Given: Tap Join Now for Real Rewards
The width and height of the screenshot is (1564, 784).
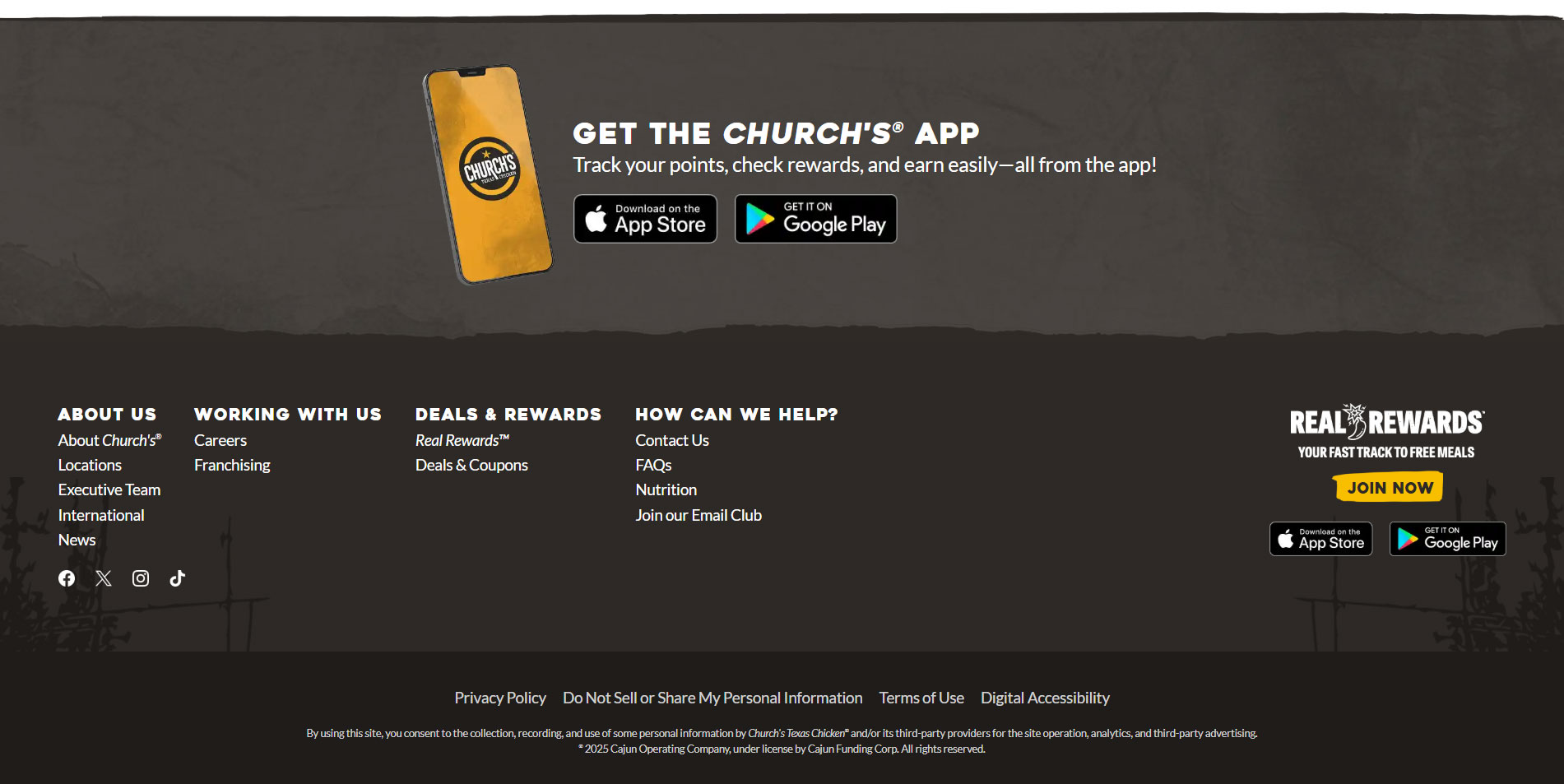Looking at the screenshot, I should [x=1389, y=487].
